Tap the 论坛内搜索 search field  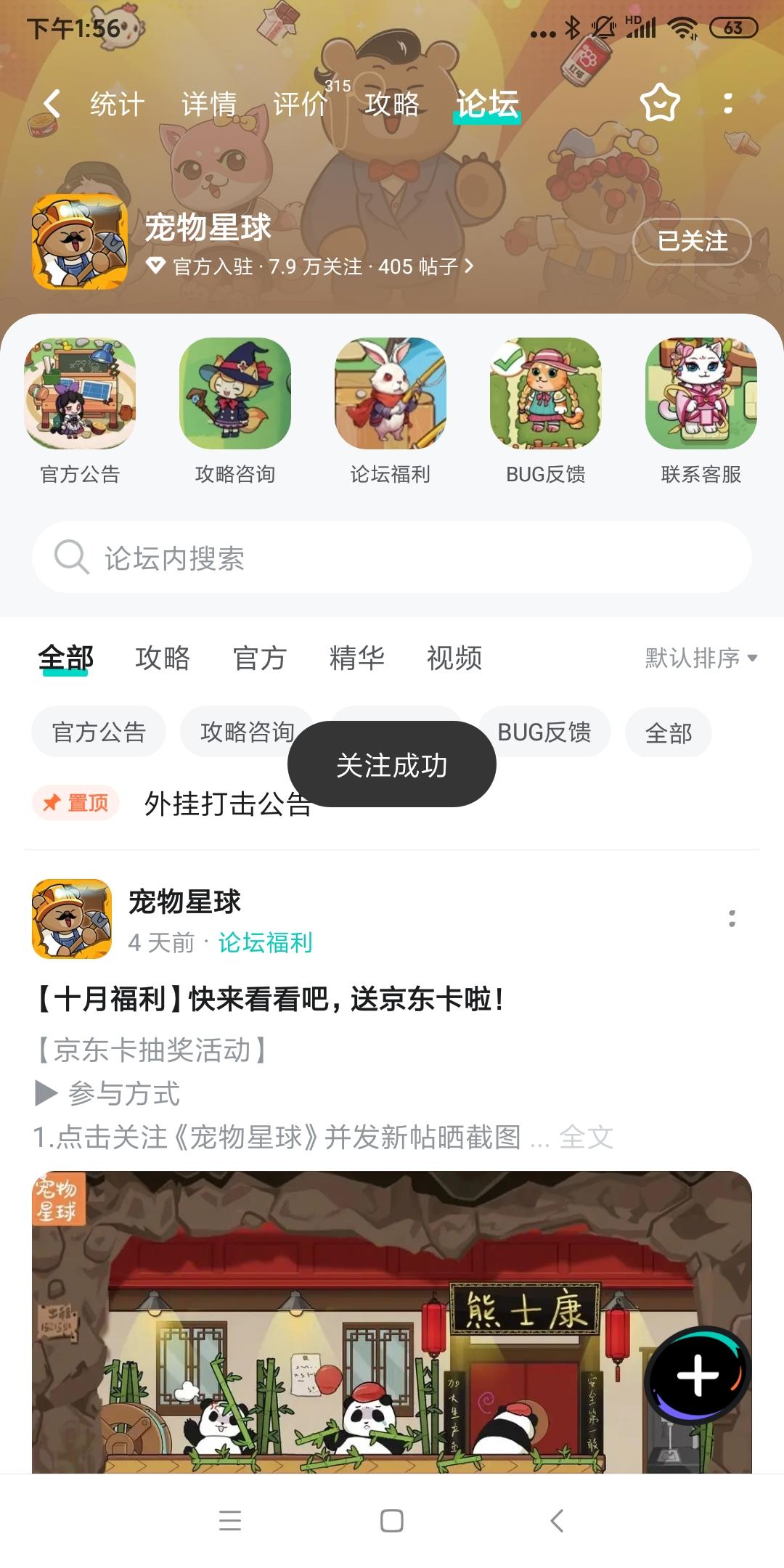(x=392, y=558)
